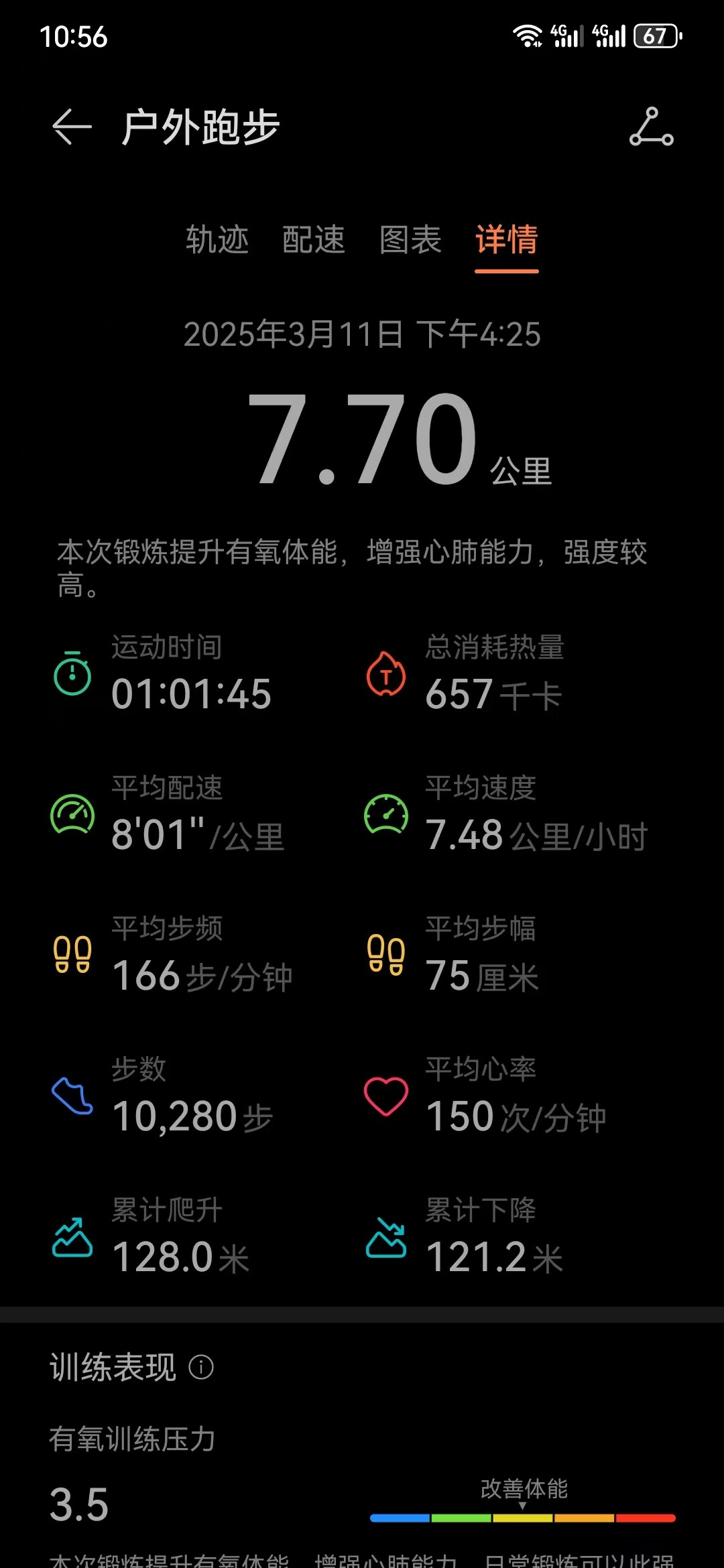This screenshot has height=1568, width=724.
Task: Switch to the 配速 tab
Action: click(x=314, y=239)
